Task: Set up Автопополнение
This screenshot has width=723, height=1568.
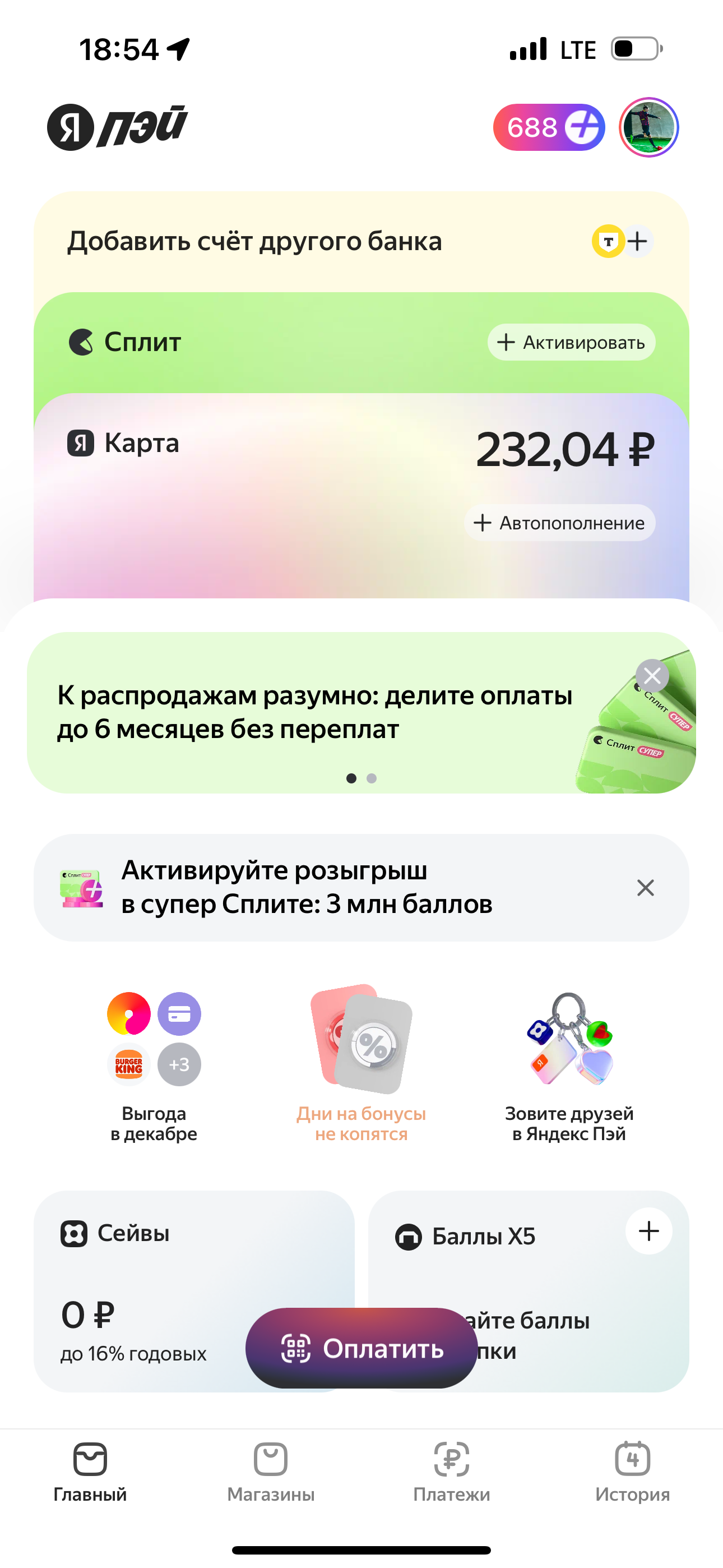Action: coord(559,523)
